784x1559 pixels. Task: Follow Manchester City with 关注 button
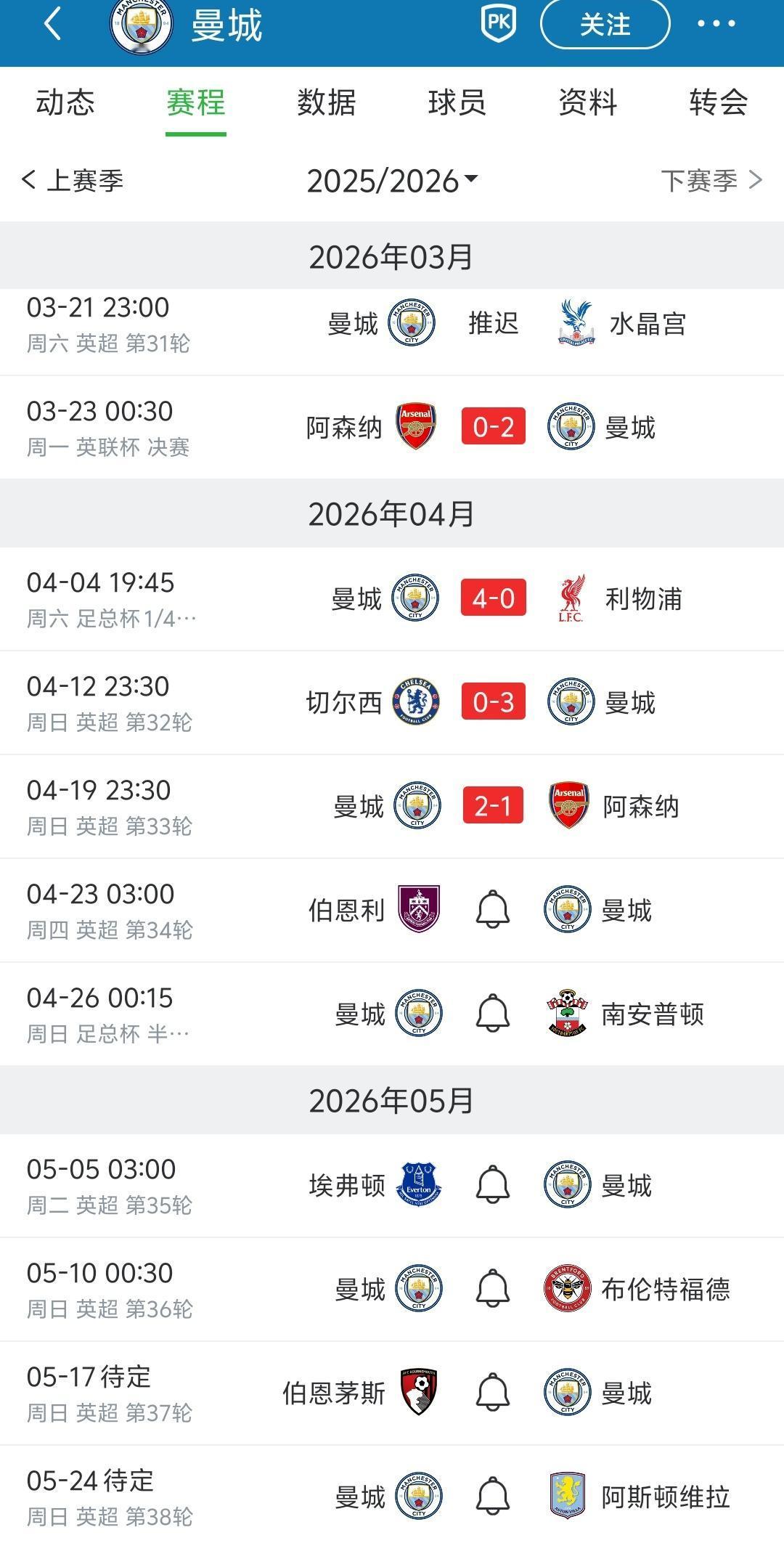point(605,25)
